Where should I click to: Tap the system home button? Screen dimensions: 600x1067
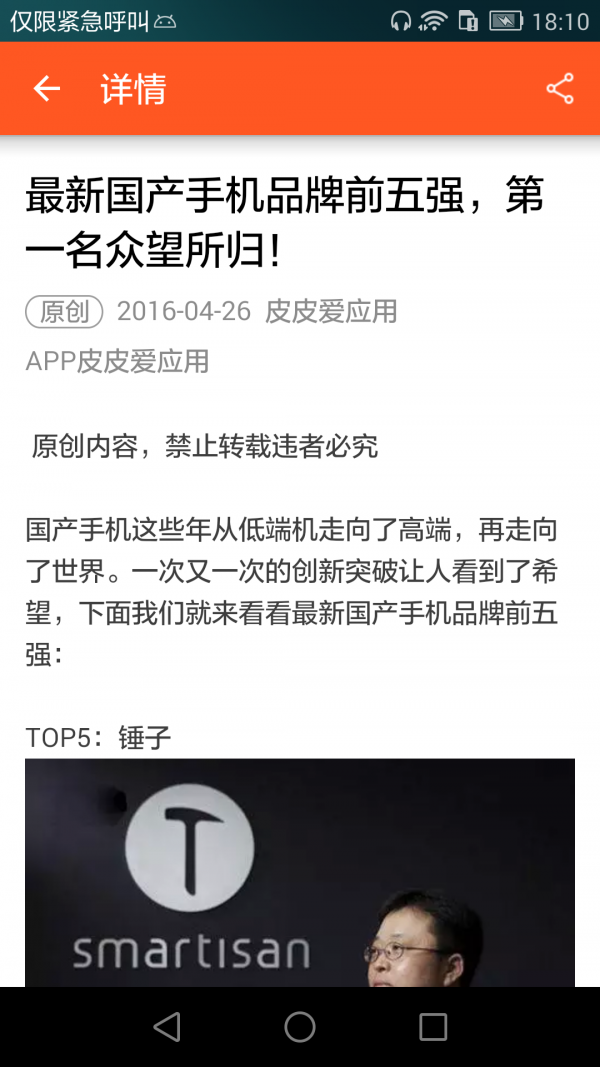300,1027
